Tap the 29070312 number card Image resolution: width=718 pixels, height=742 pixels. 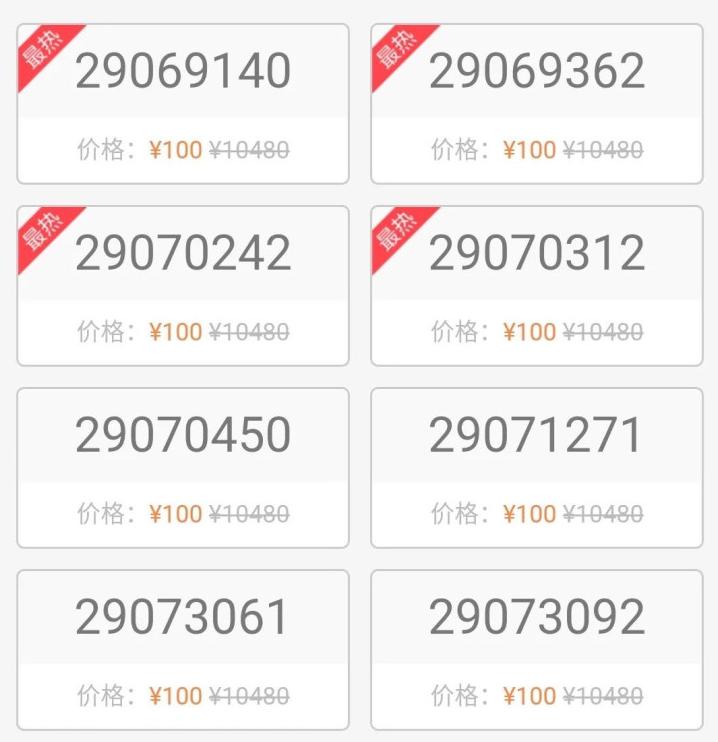click(x=537, y=285)
